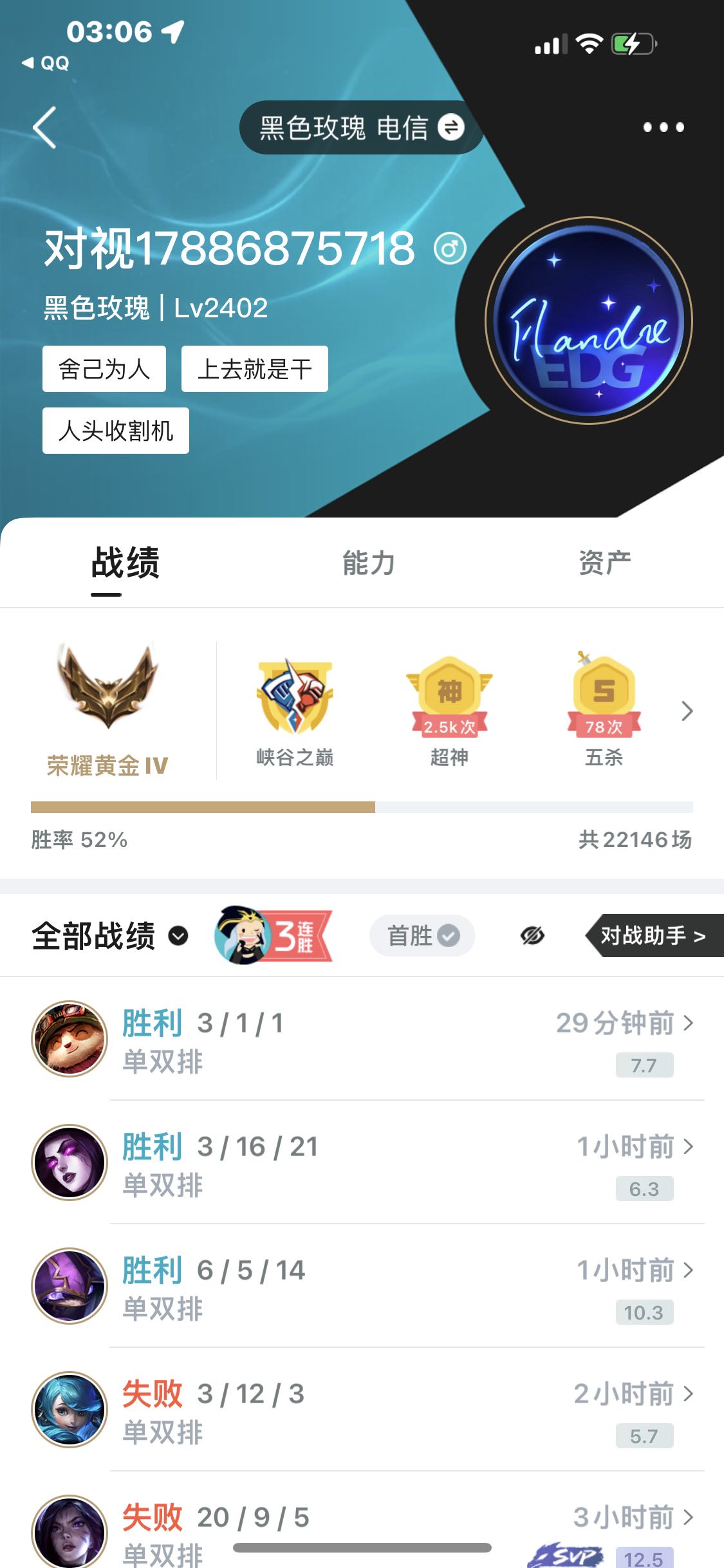Return to QQ via status bar link
Image resolution: width=724 pixels, height=1568 pixels.
[x=45, y=63]
